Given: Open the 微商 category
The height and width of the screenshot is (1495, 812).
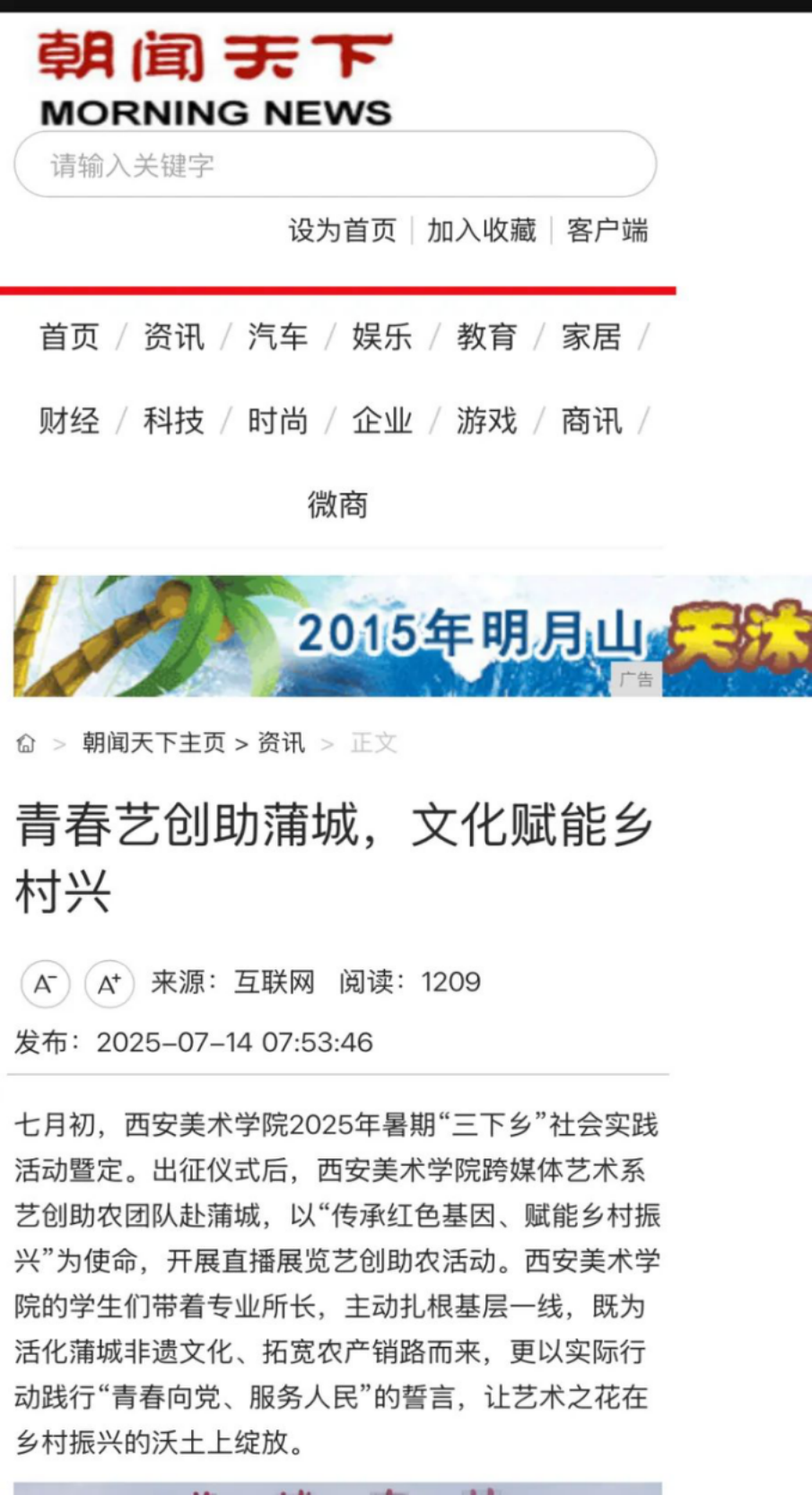Looking at the screenshot, I should tap(338, 504).
